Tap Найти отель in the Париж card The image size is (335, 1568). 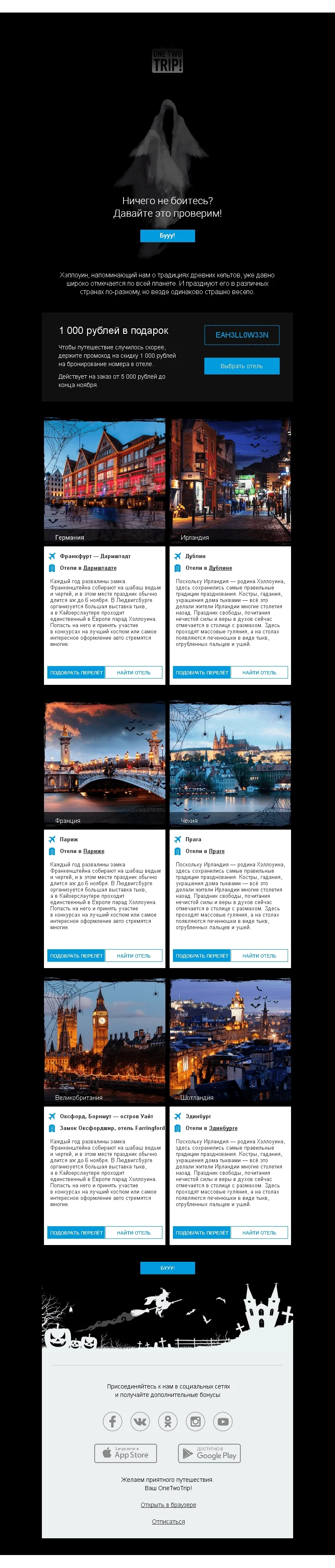pyautogui.click(x=134, y=956)
